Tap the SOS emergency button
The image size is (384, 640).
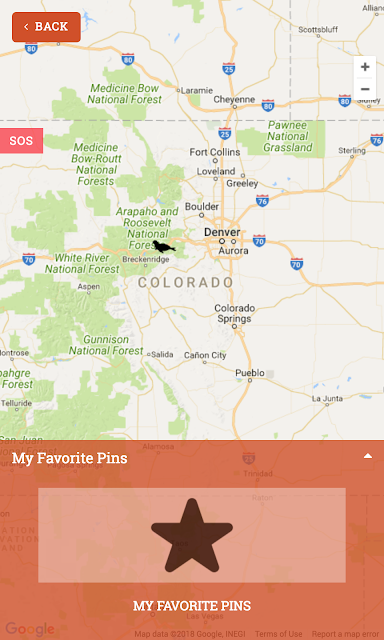coord(21,141)
